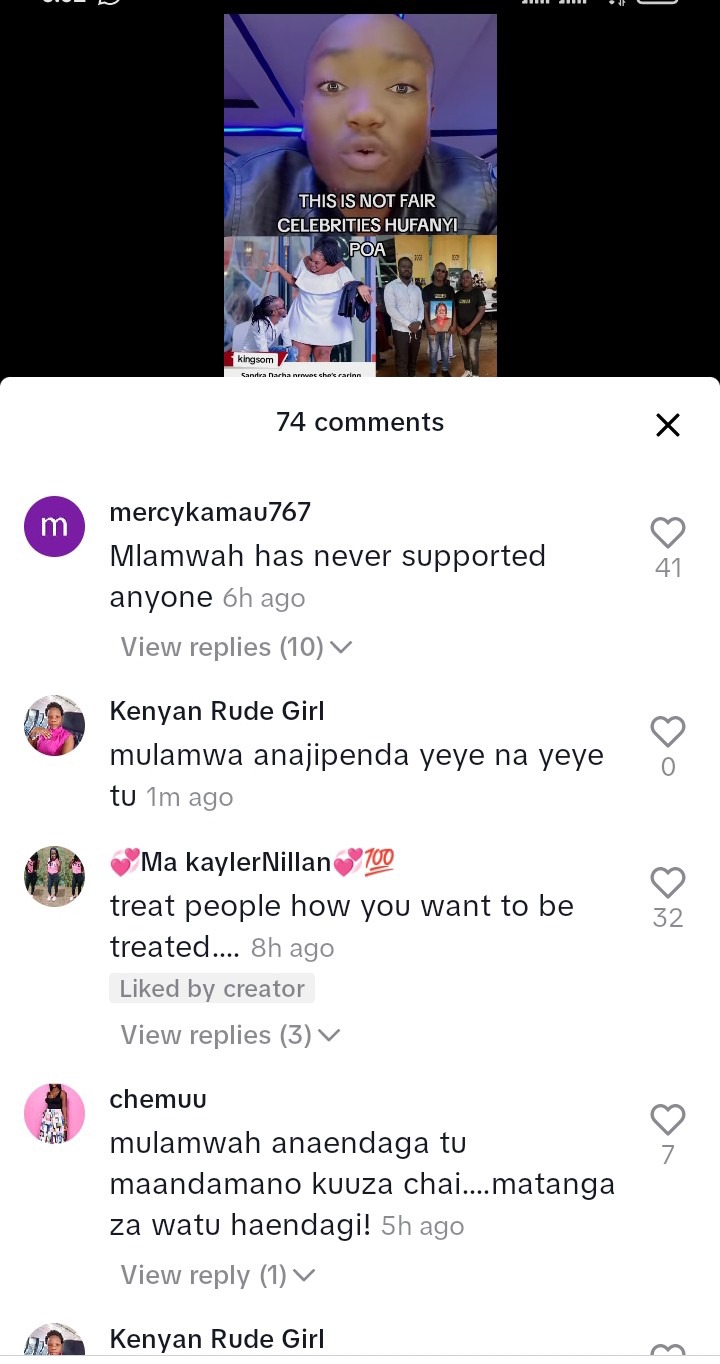The image size is (720, 1364).
Task: Like chemuu's comment
Action: [x=667, y=1120]
